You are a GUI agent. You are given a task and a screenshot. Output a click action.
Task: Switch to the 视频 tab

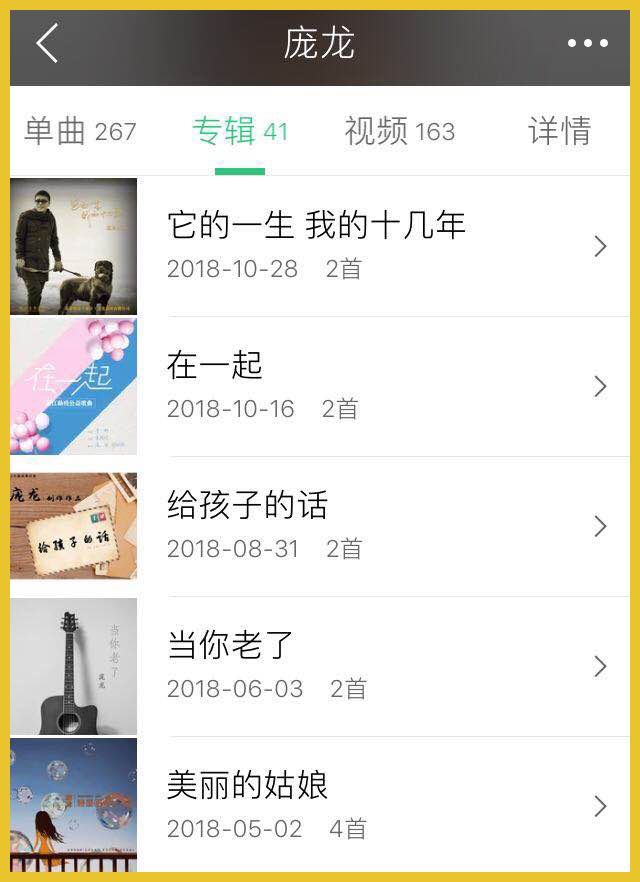(x=399, y=131)
